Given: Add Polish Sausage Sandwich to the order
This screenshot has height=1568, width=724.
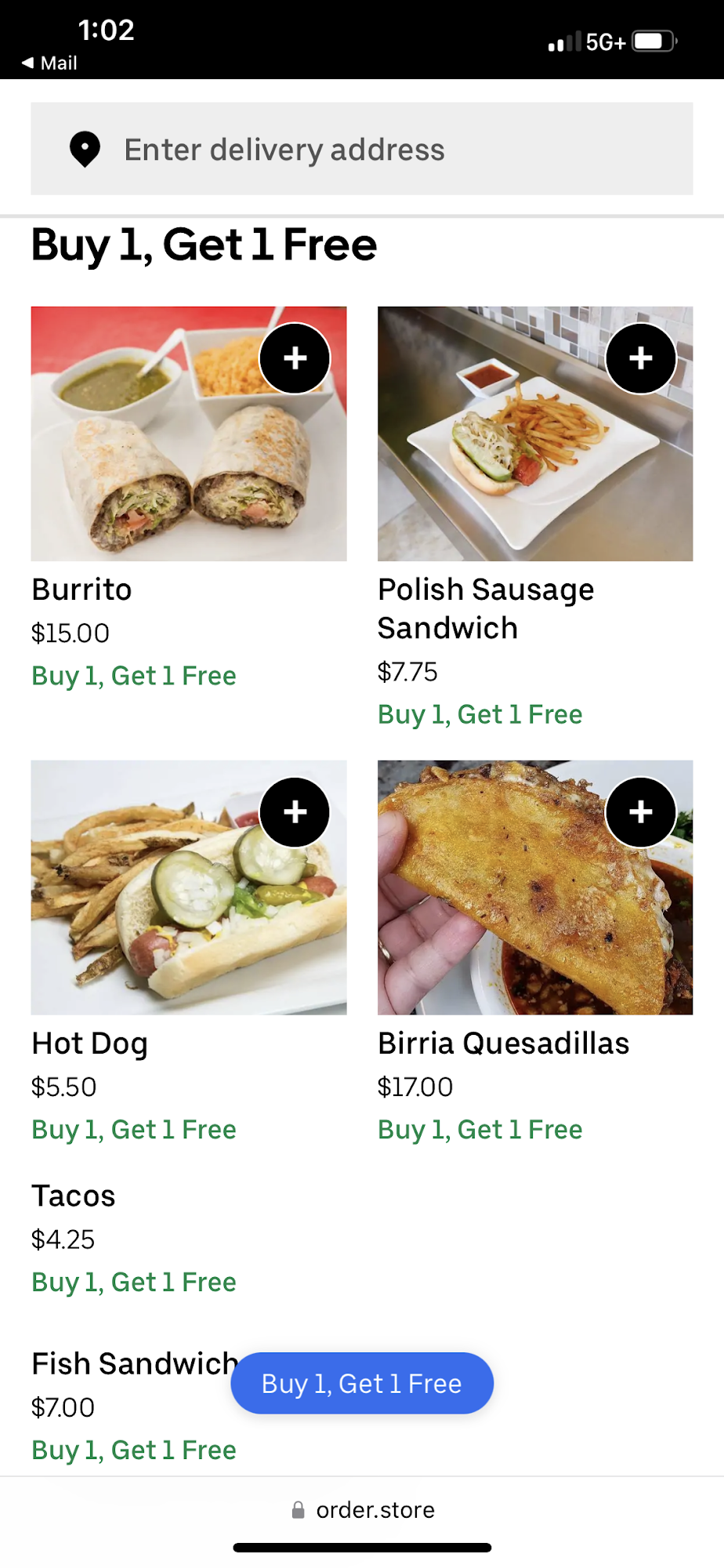Looking at the screenshot, I should pos(640,358).
